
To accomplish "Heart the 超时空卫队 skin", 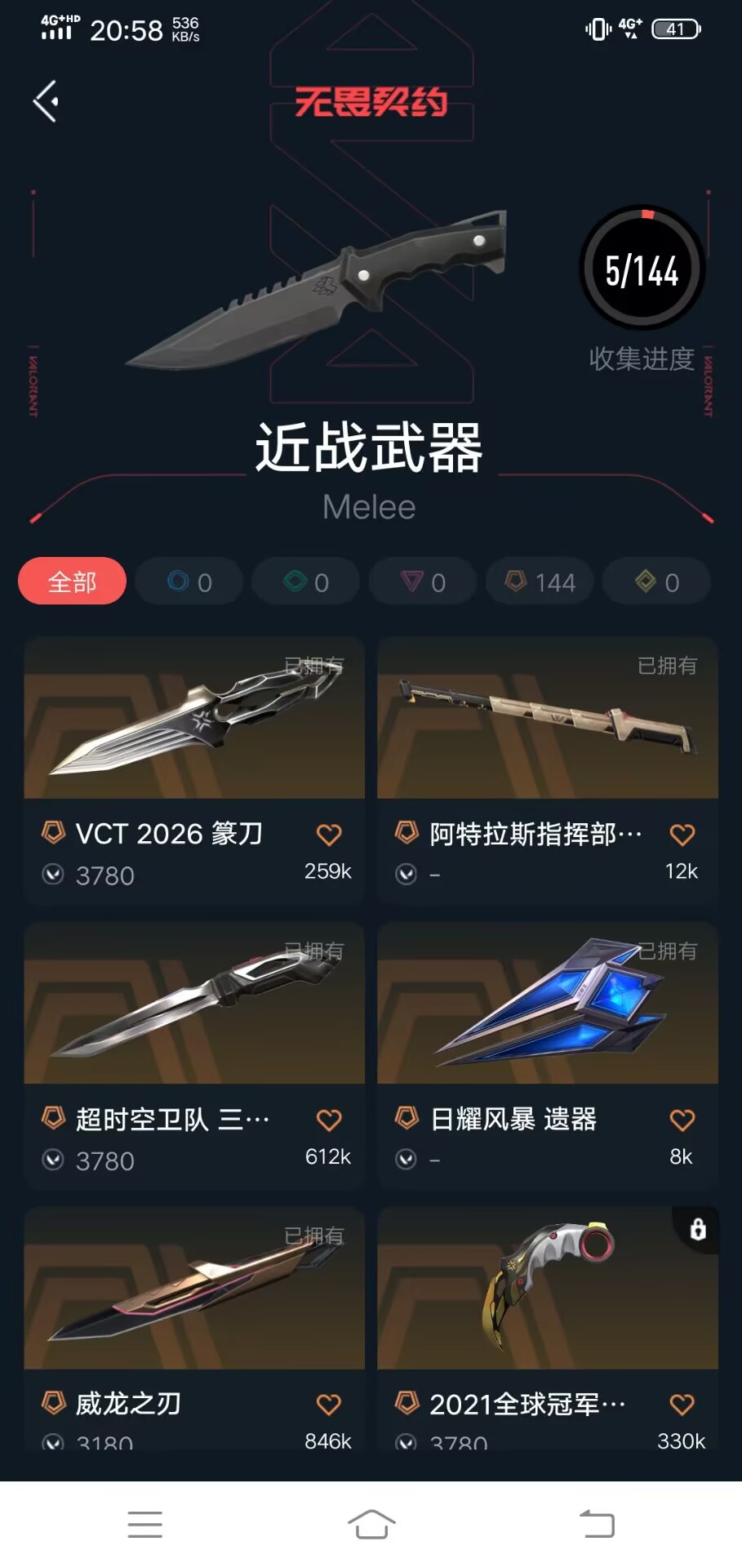I will click(329, 1120).
